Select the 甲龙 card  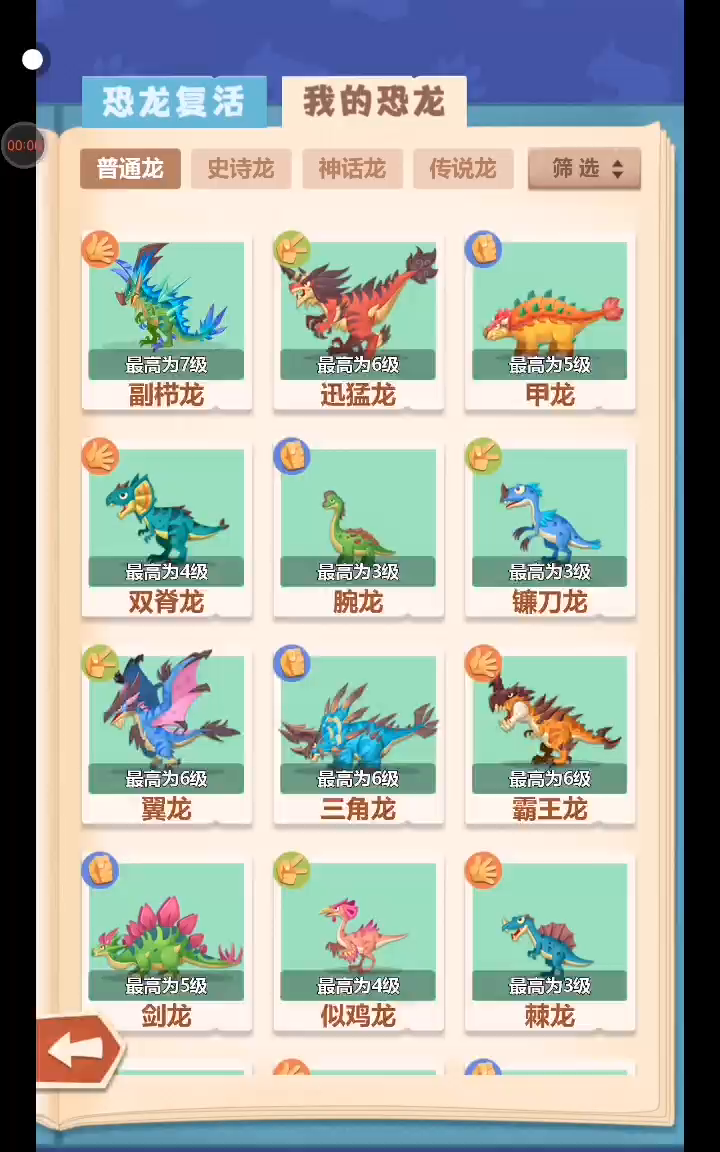point(550,322)
